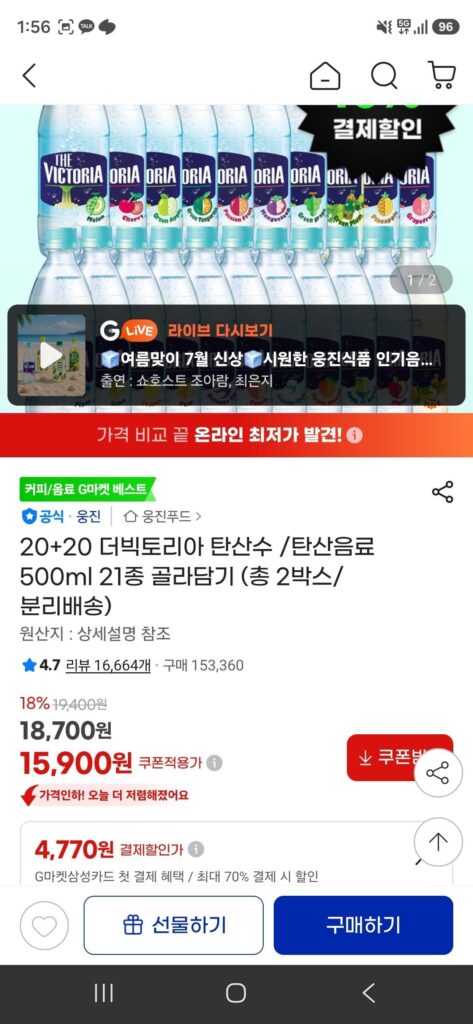473x1024 pixels.
Task: Buy now with 구매하기 button
Action: pyautogui.click(x=363, y=925)
